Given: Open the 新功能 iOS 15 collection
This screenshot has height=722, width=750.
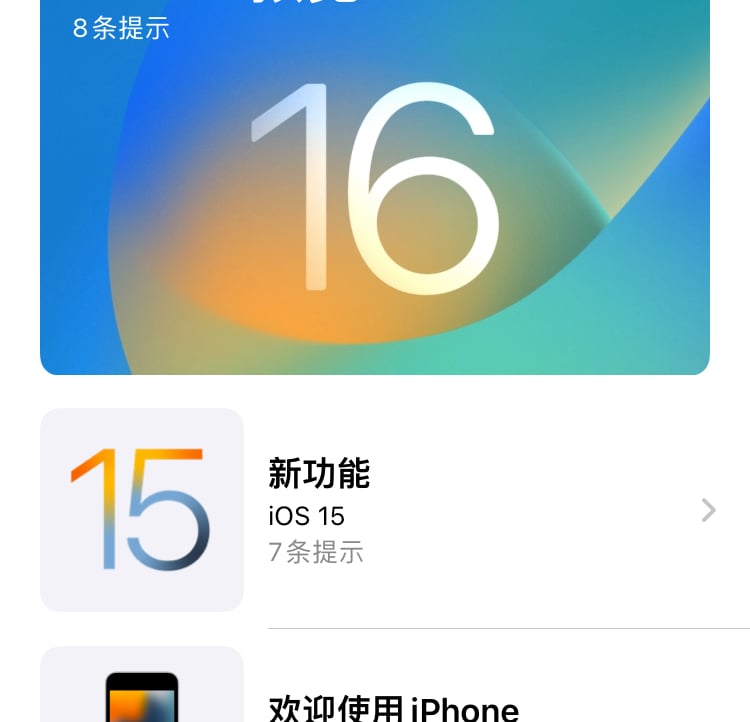Looking at the screenshot, I should click(400, 510).
